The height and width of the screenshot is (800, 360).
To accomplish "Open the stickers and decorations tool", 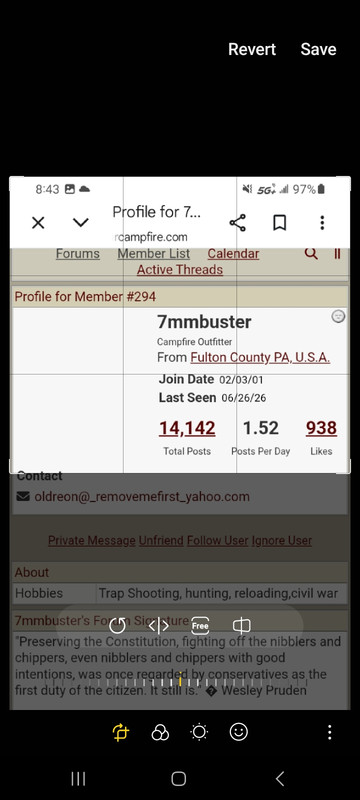I will [x=238, y=733].
